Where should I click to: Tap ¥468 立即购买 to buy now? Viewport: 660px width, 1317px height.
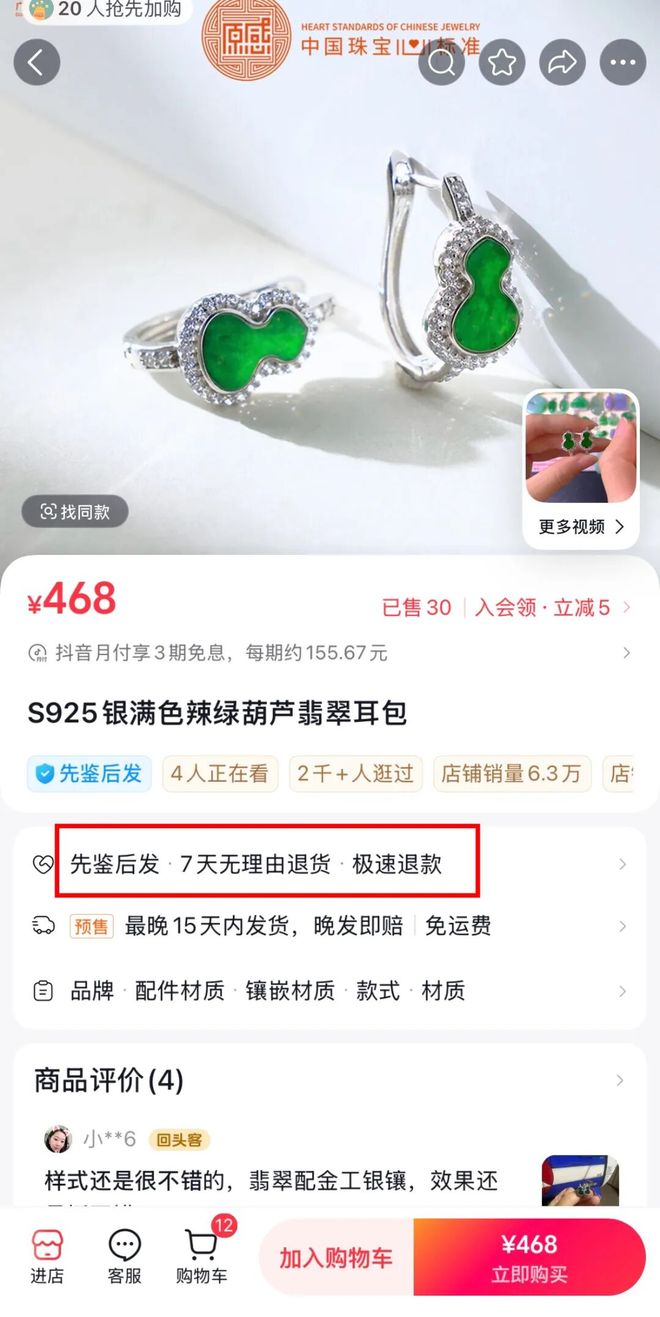pos(529,1258)
